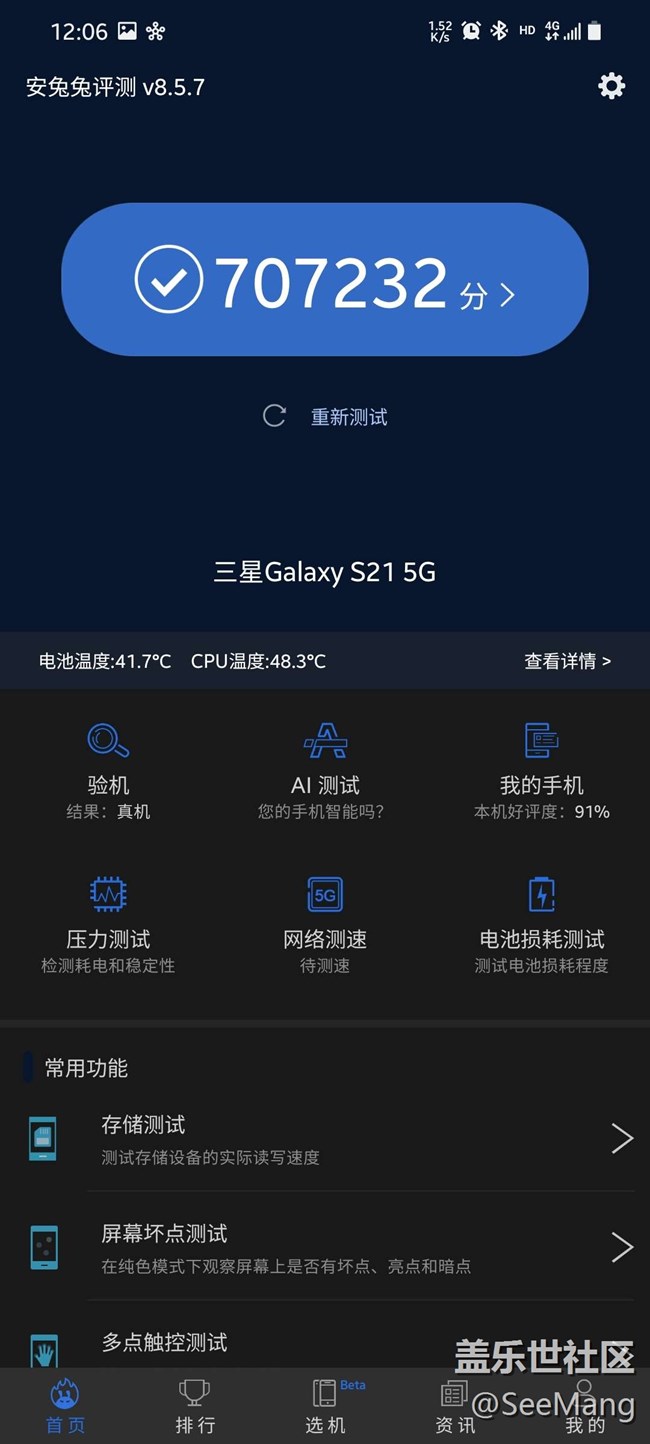Start the AI 测试

[325, 771]
